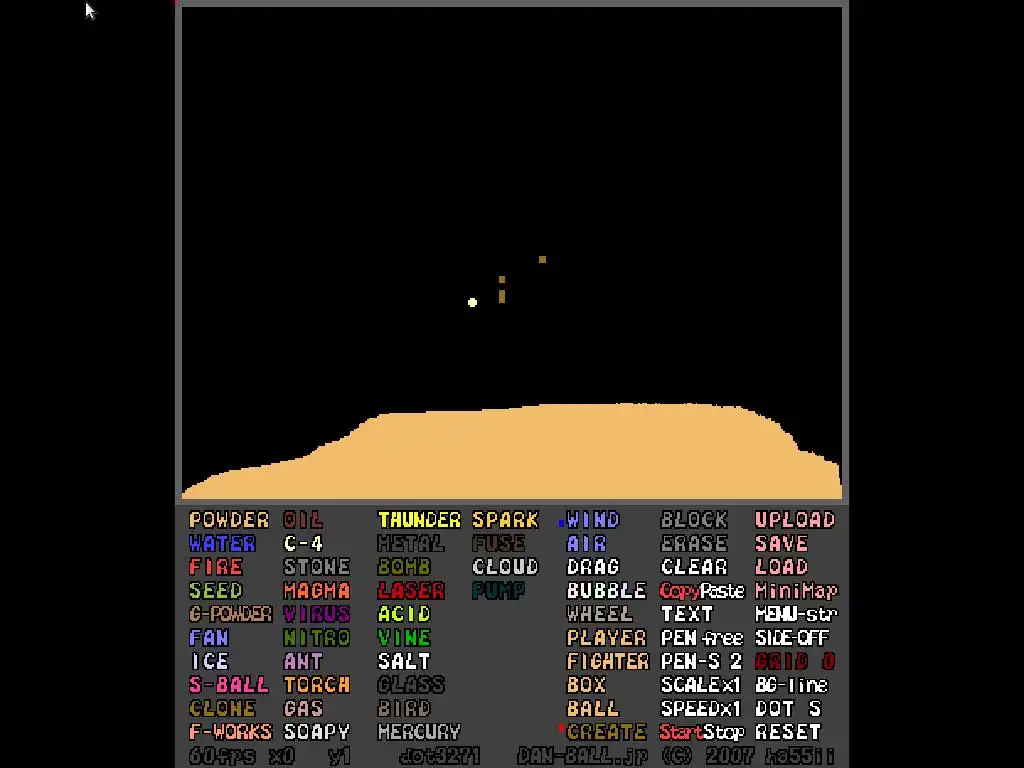
Task: Save the current sandbox
Action: [x=781, y=544]
